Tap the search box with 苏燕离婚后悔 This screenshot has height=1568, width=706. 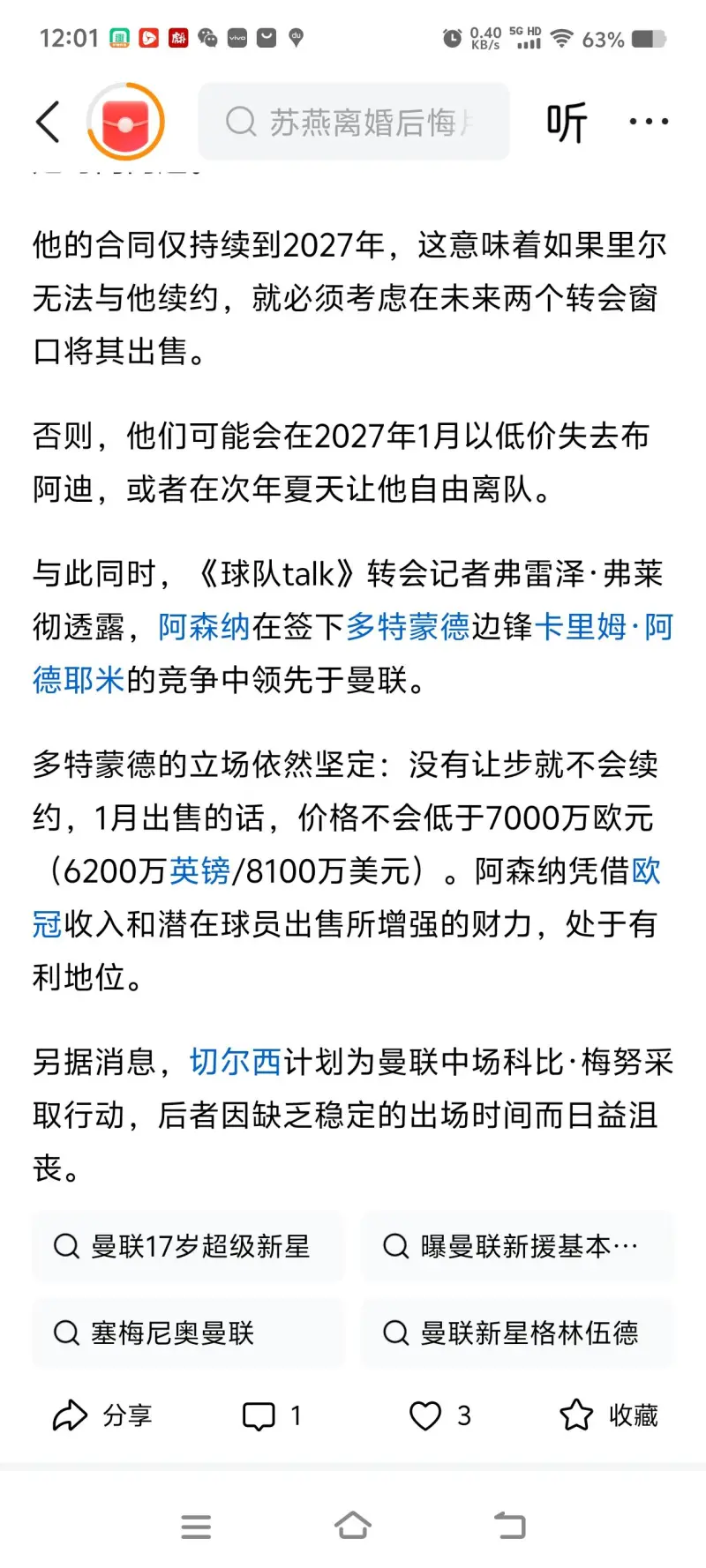(354, 122)
